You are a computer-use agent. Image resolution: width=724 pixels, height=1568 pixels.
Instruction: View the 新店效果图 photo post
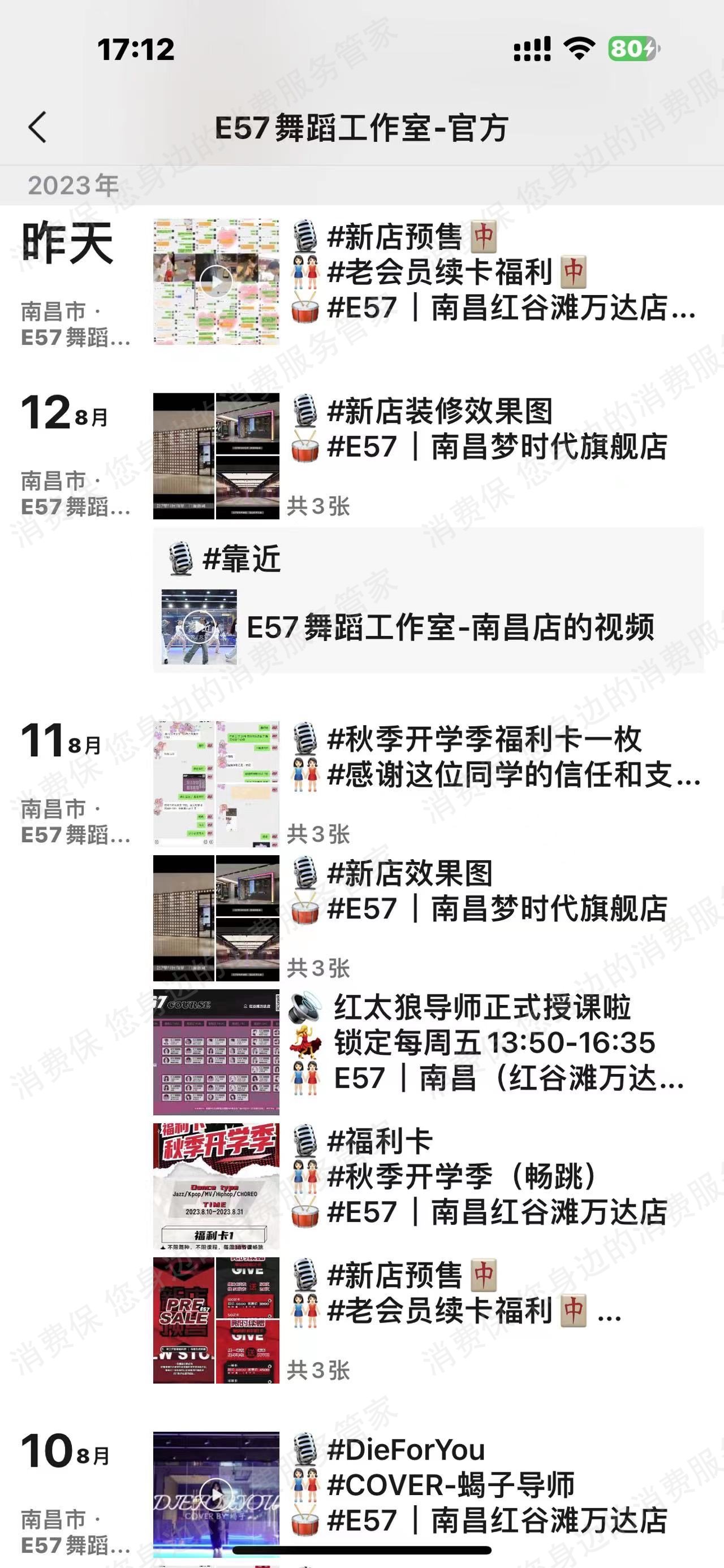click(216, 918)
